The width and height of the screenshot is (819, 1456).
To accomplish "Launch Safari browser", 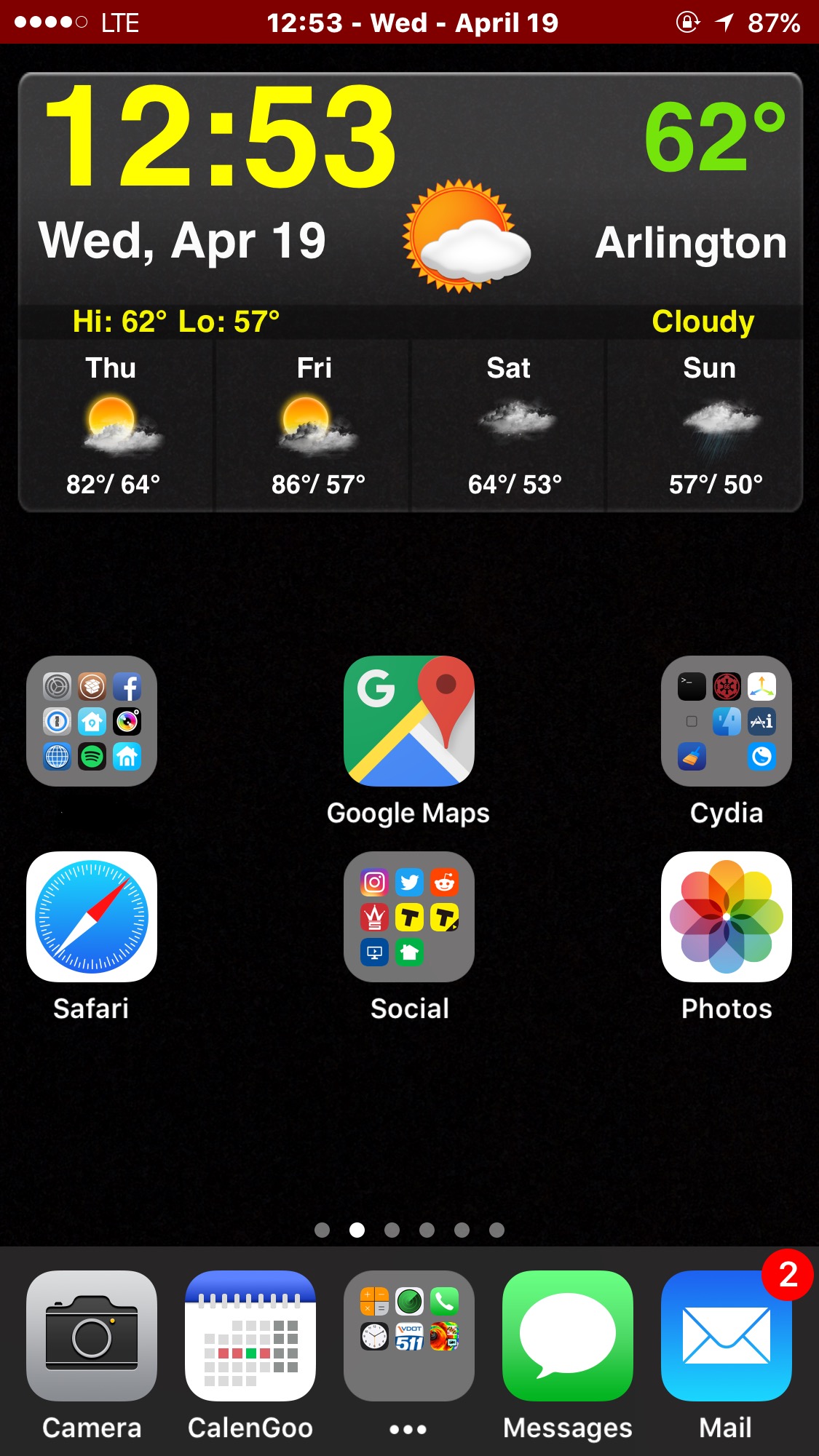I will [92, 917].
